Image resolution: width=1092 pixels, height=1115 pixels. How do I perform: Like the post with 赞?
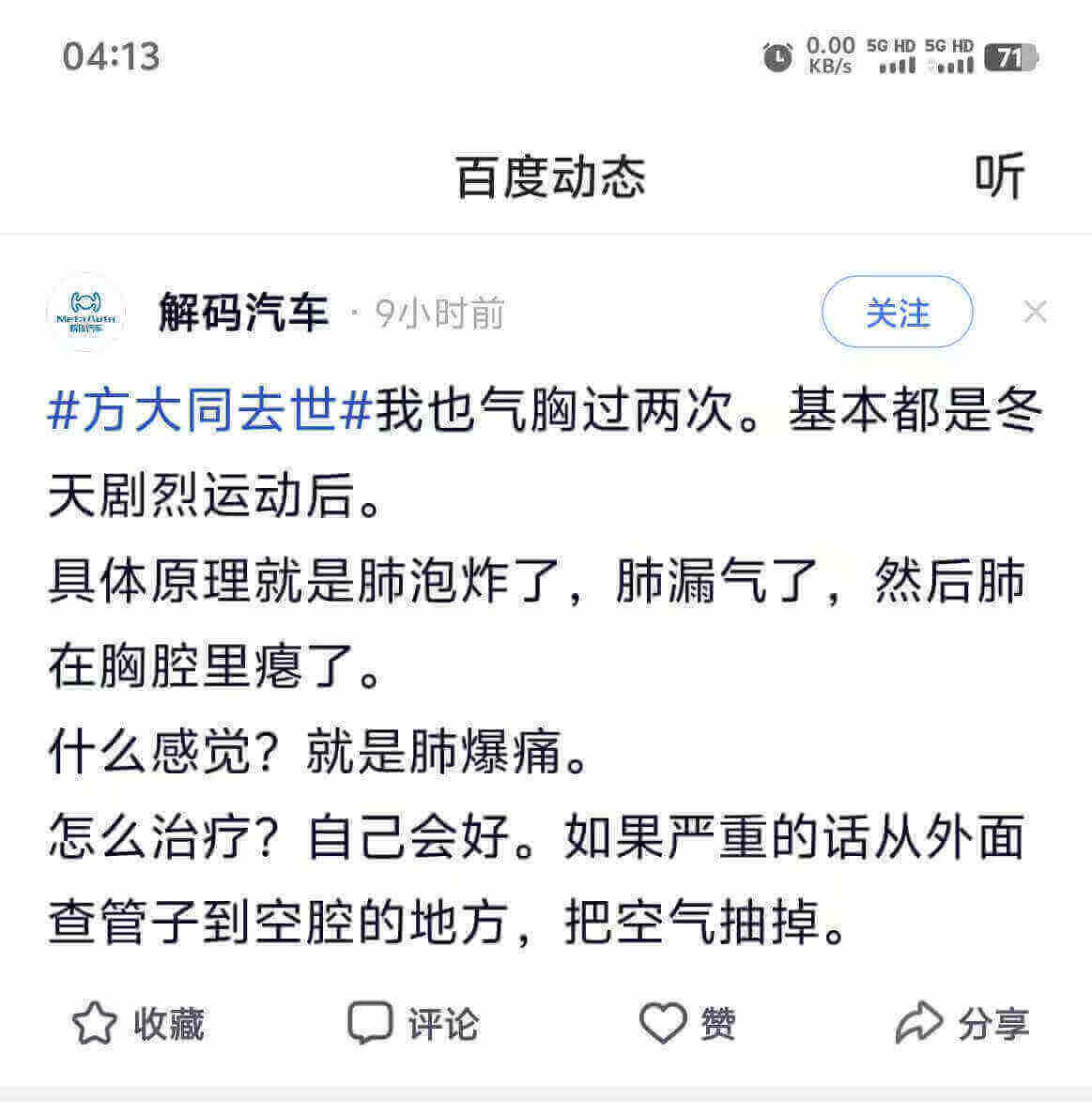coord(687,1023)
